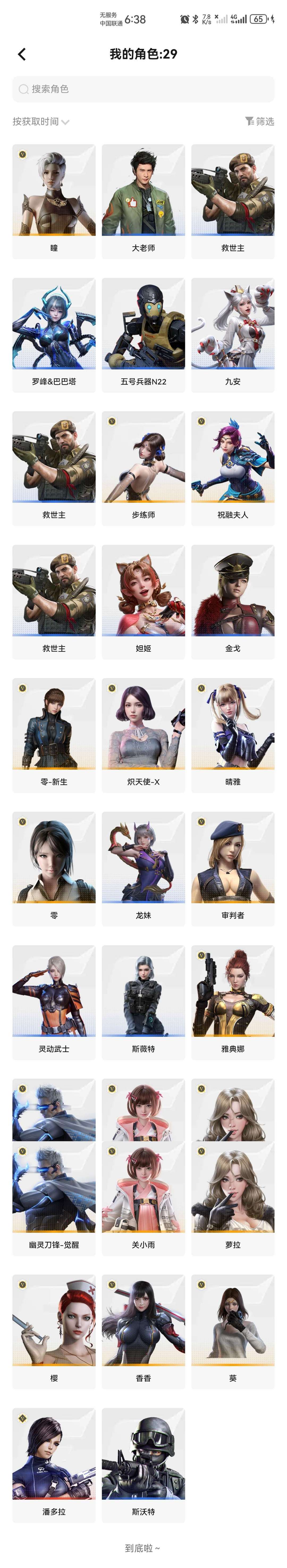Viewport: 287px width, 1568px height.
Task: Go back using the arrow
Action: [x=22, y=54]
